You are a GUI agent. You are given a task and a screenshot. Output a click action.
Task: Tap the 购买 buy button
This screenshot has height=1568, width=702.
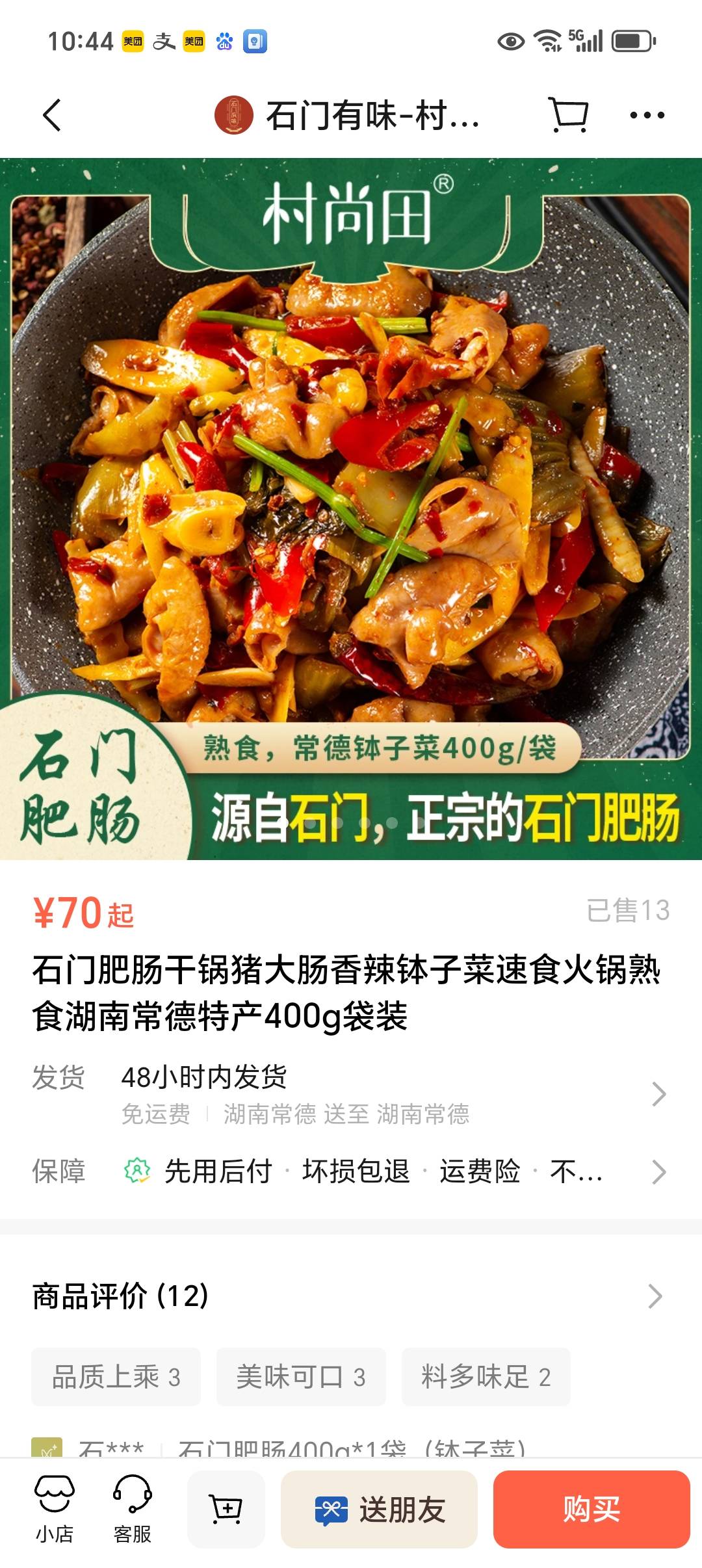tap(591, 1508)
